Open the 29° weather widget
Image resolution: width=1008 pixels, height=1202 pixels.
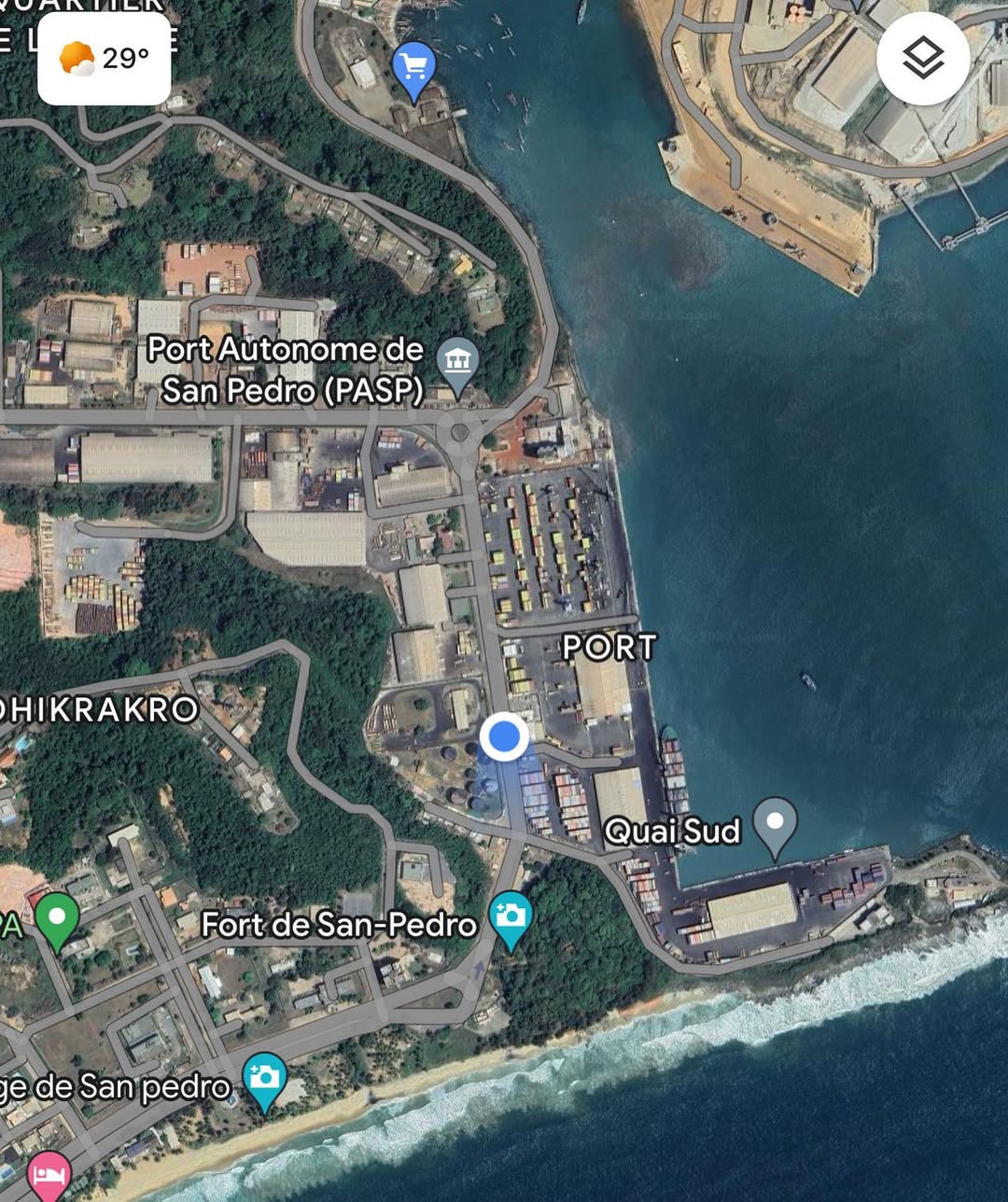tap(104, 59)
